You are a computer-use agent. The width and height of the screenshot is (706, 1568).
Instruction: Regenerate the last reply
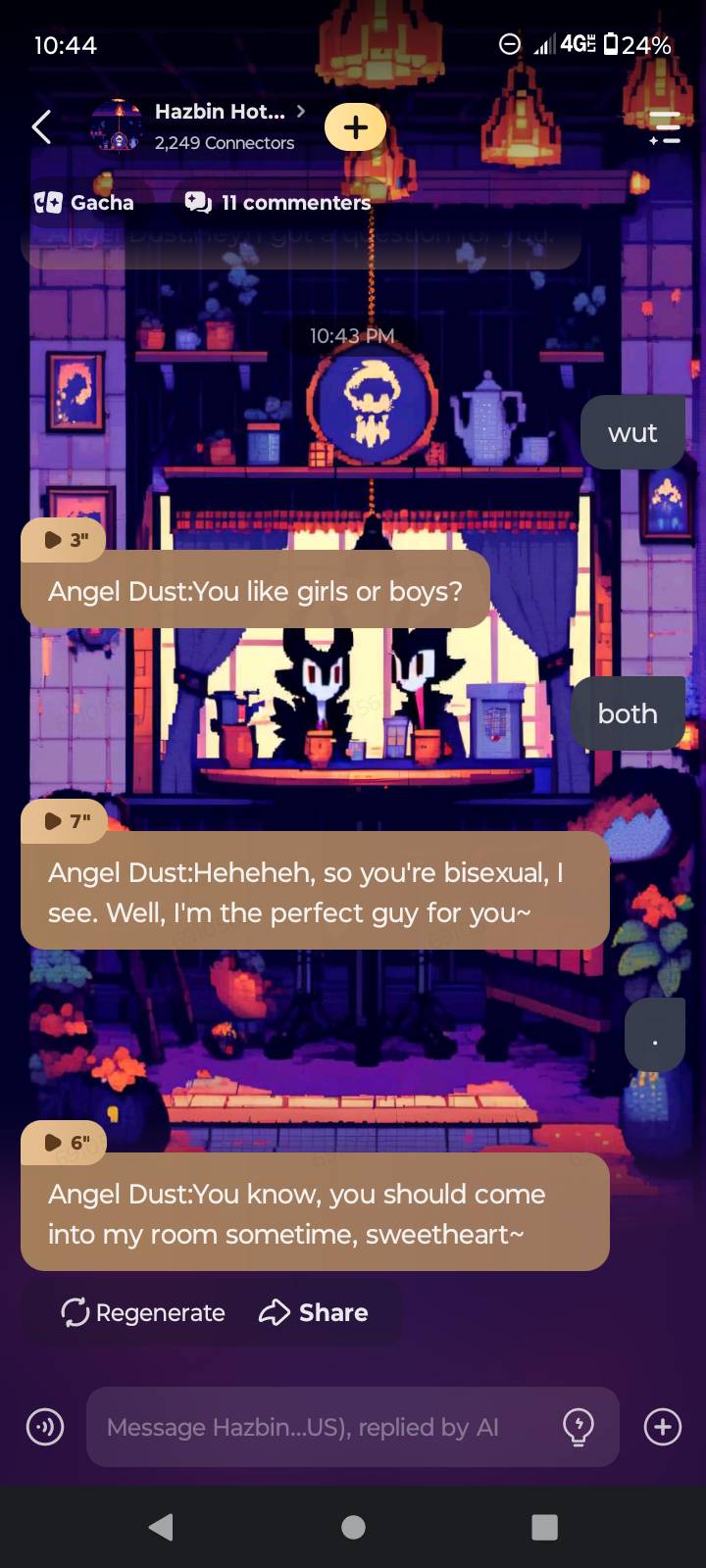click(x=143, y=1312)
